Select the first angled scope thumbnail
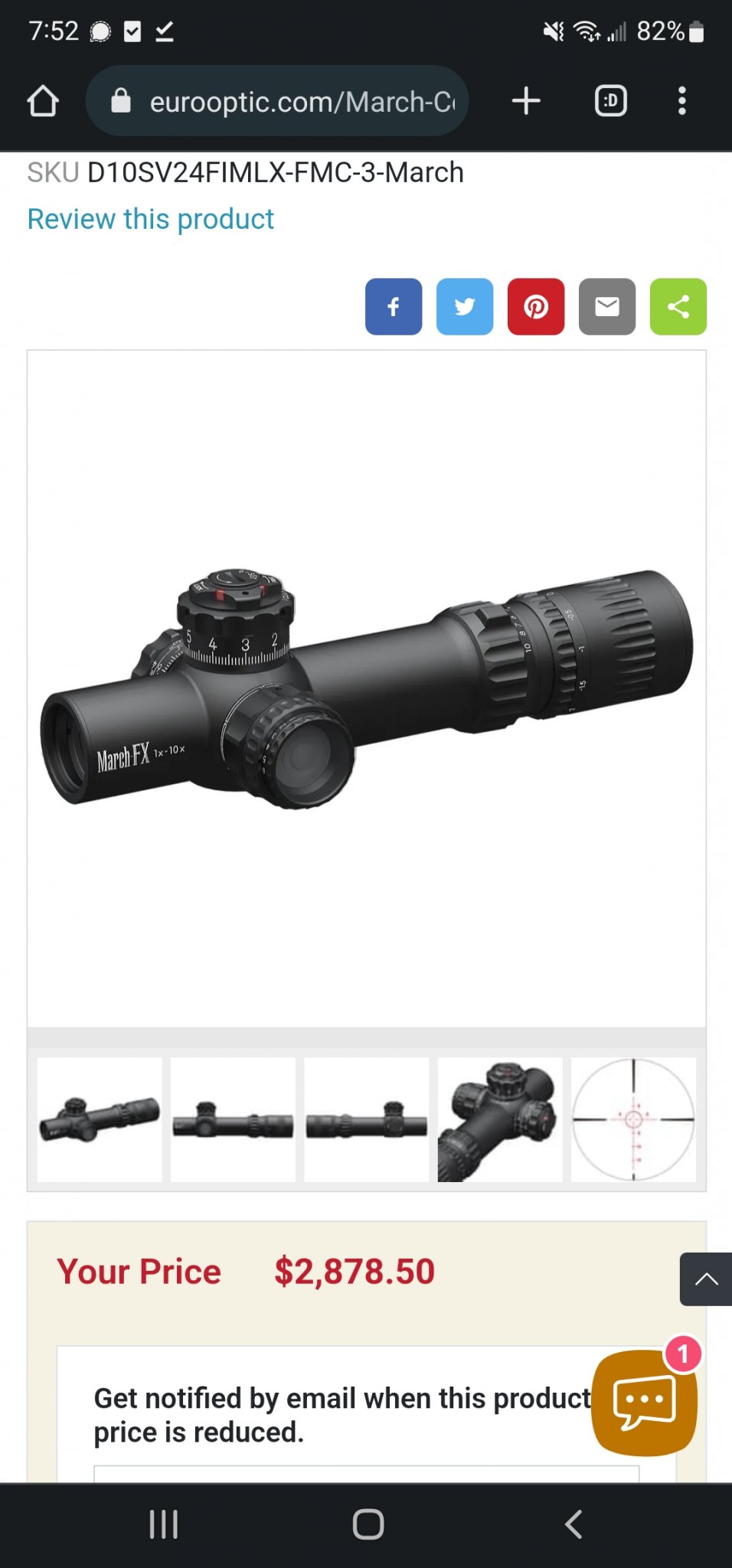Viewport: 732px width, 1568px height. coord(100,1119)
